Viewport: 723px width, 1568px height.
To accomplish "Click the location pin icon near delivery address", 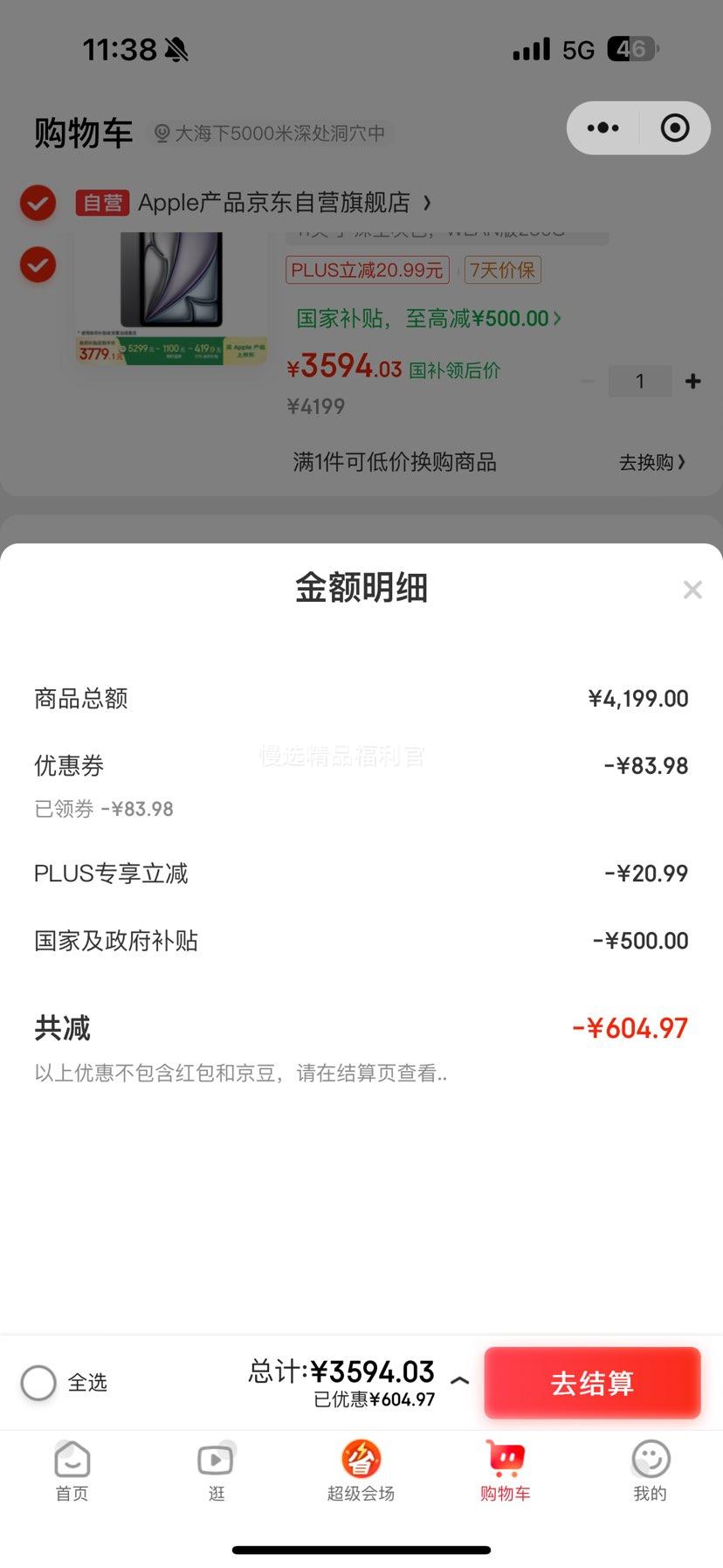I will [x=161, y=133].
